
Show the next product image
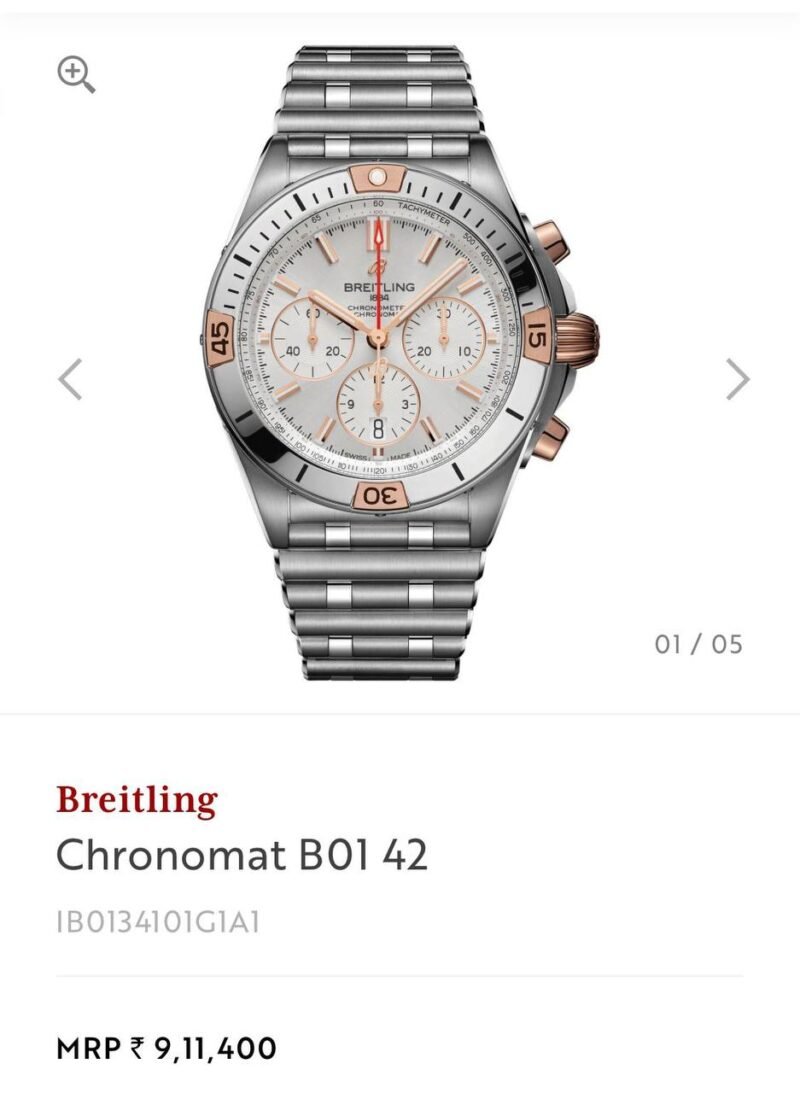pyautogui.click(x=737, y=379)
